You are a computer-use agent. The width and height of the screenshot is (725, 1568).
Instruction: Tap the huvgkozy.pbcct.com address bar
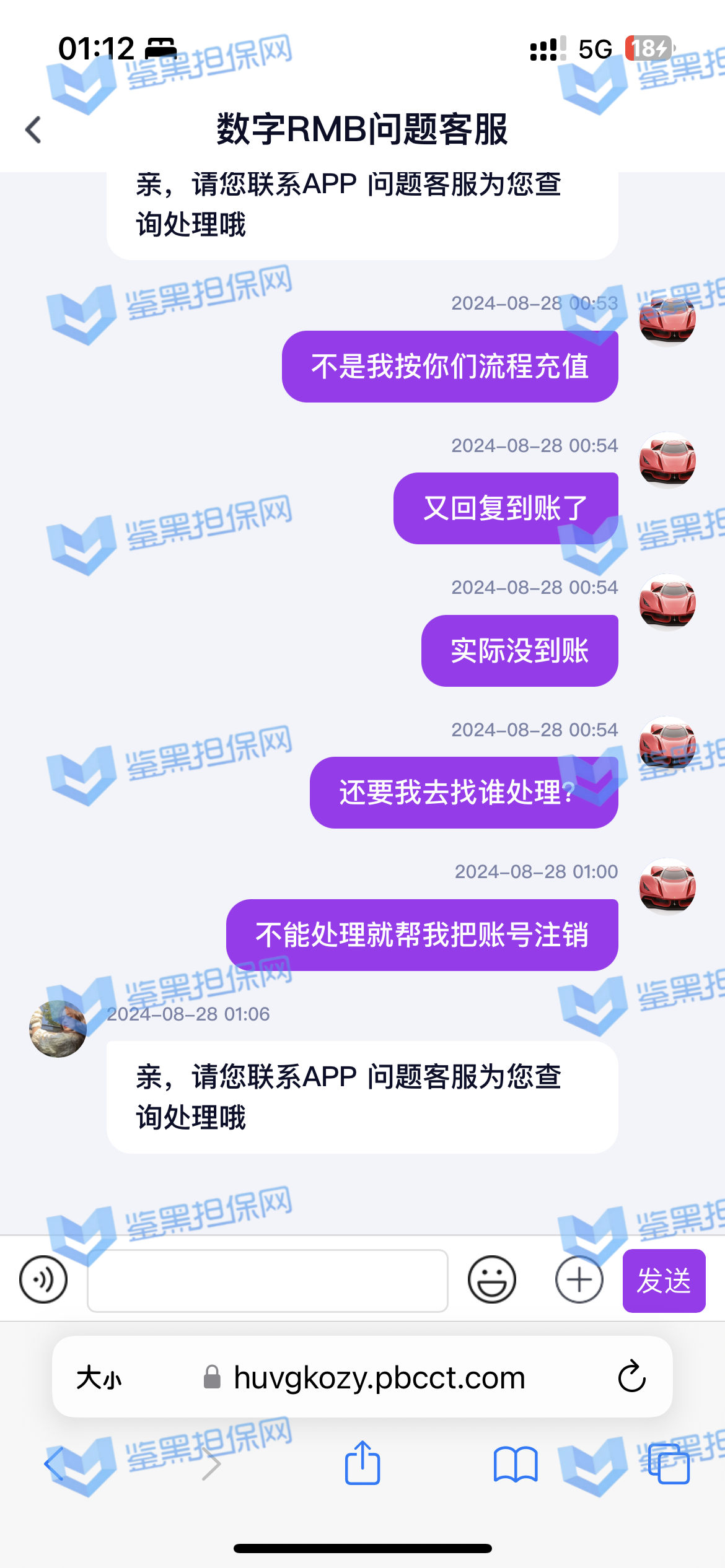378,1378
